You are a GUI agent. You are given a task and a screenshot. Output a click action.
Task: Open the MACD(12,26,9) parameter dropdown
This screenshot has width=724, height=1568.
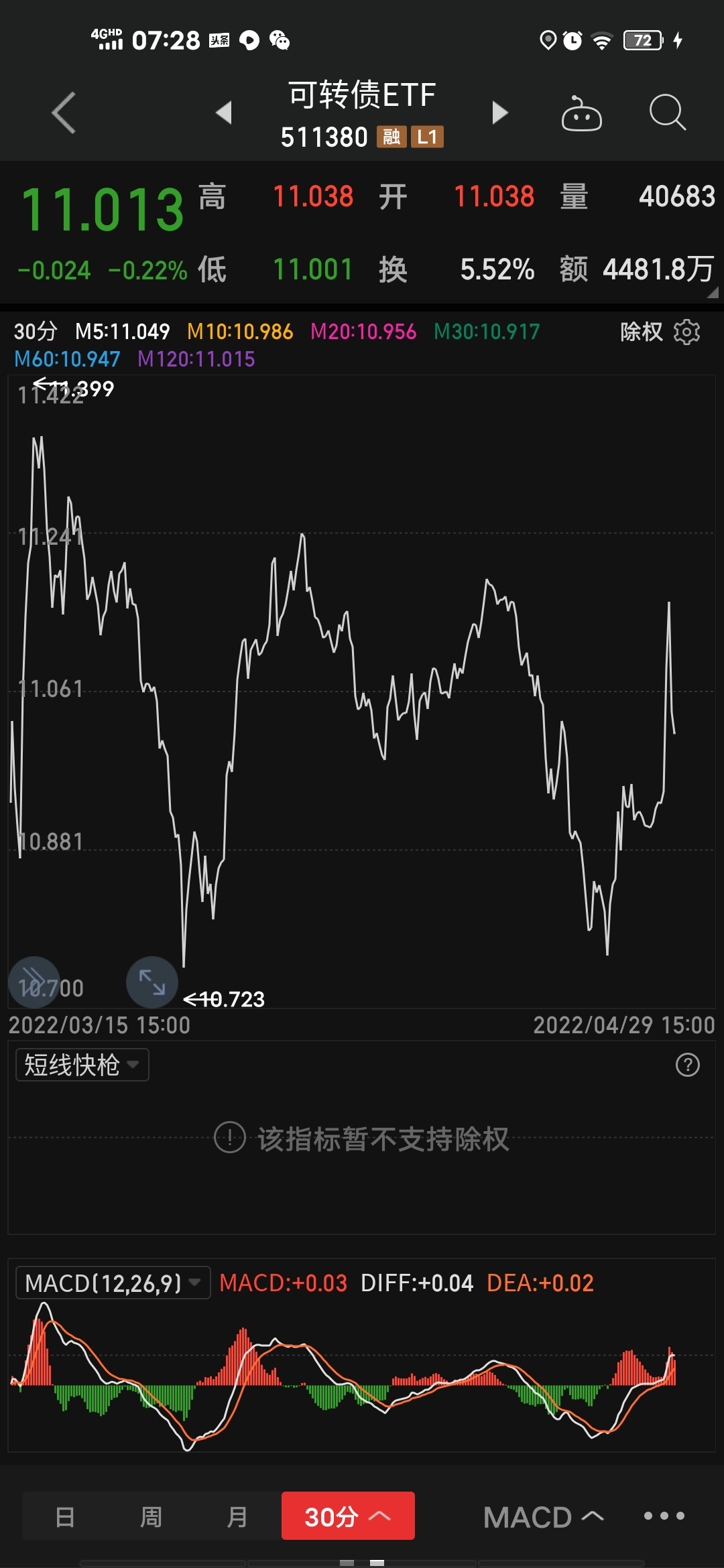[x=113, y=1283]
